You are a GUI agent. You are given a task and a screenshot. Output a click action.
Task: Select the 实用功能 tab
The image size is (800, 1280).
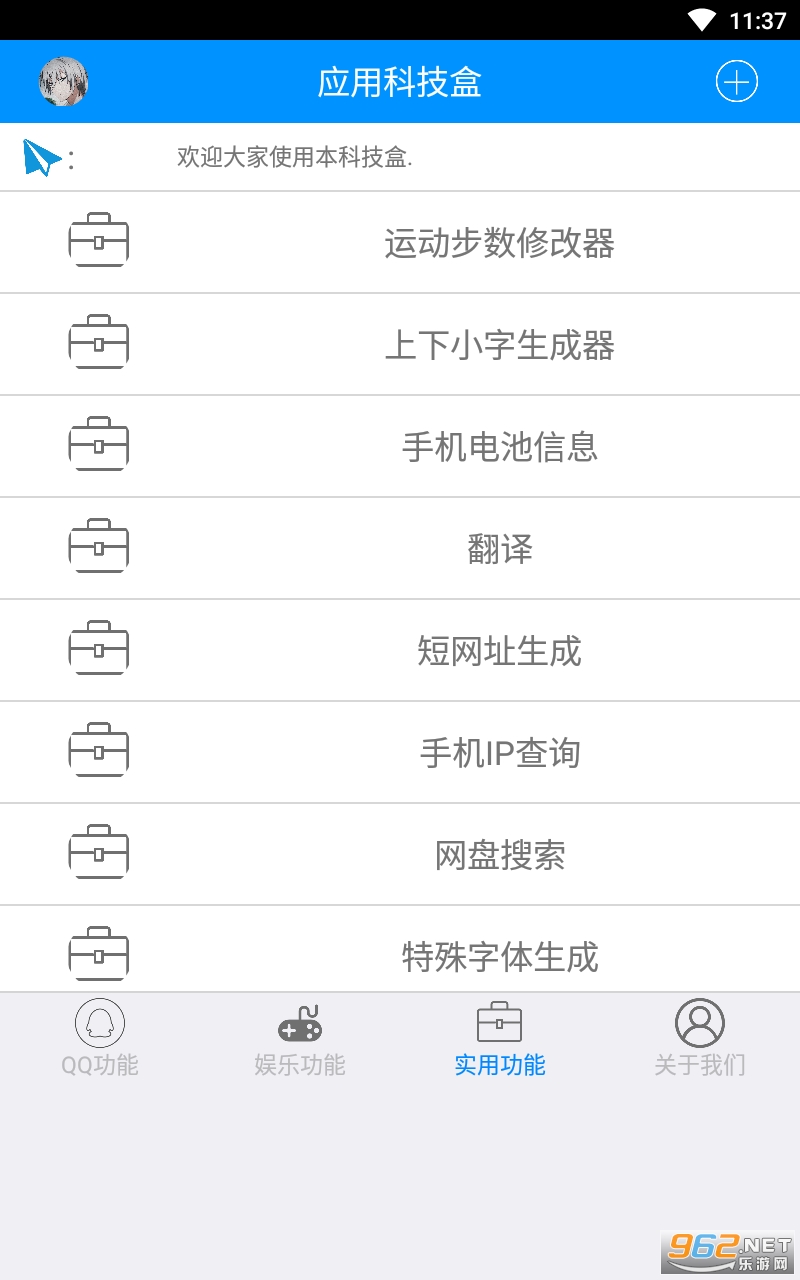tap(500, 1039)
